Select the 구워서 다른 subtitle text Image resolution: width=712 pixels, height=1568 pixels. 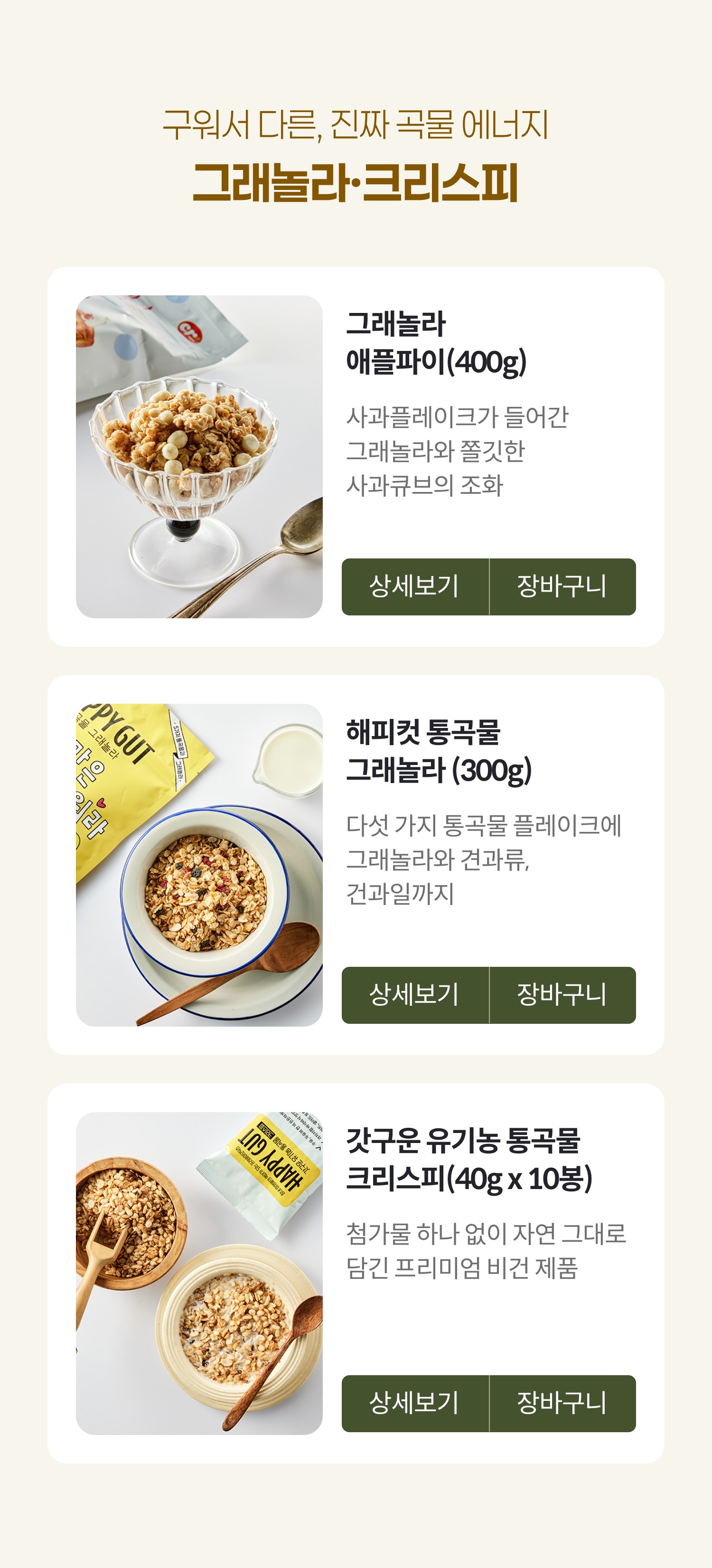tap(356, 123)
